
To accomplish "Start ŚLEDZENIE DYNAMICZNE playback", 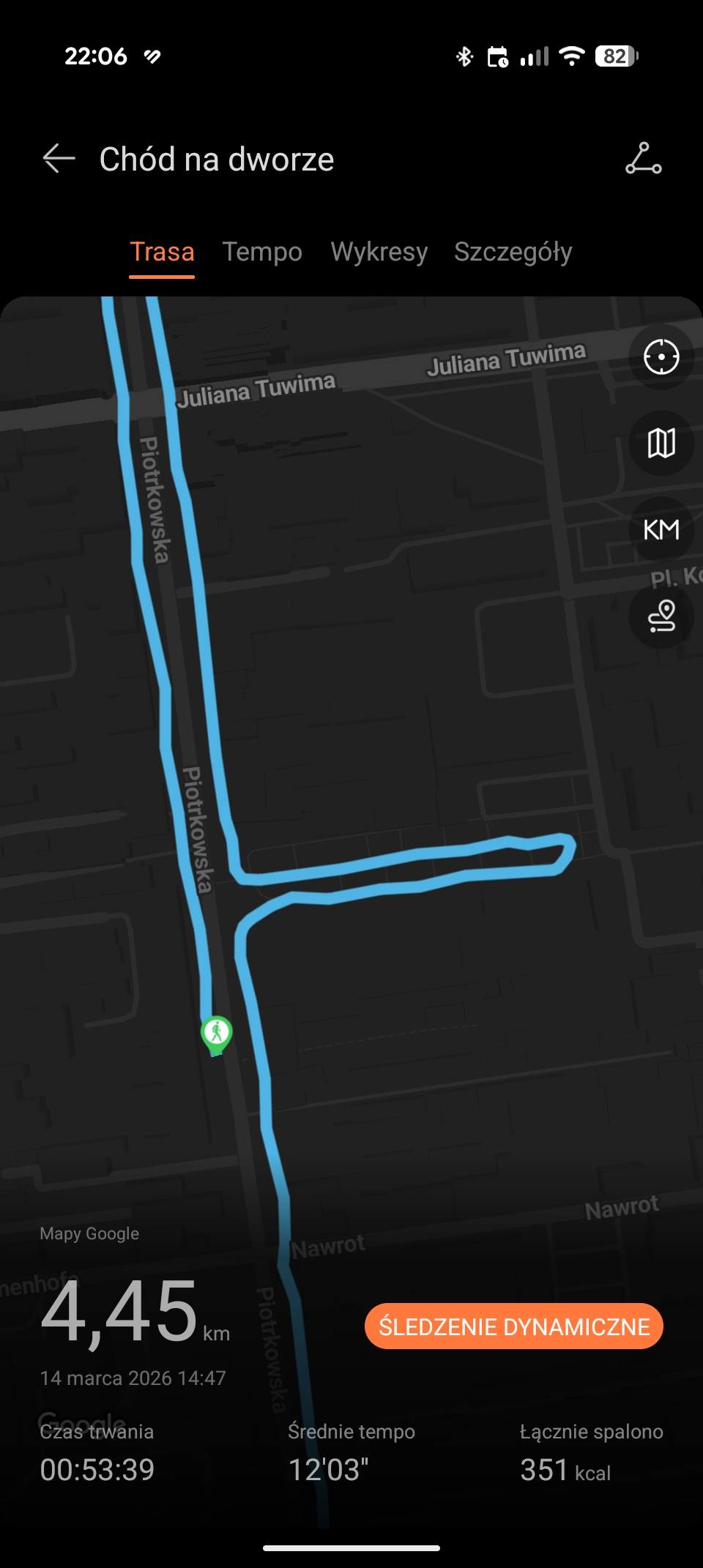I will click(513, 1326).
